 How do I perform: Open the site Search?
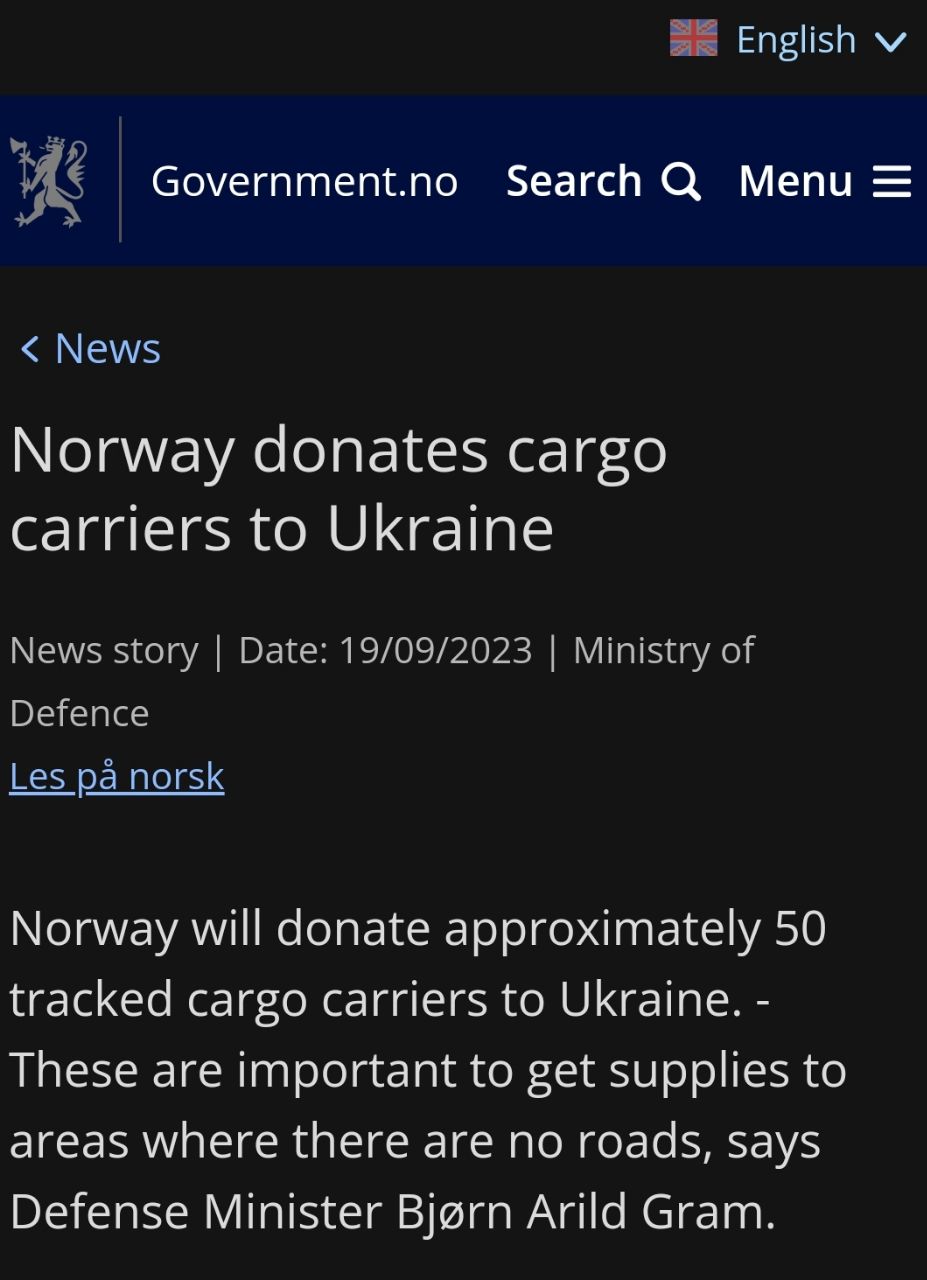[602, 181]
